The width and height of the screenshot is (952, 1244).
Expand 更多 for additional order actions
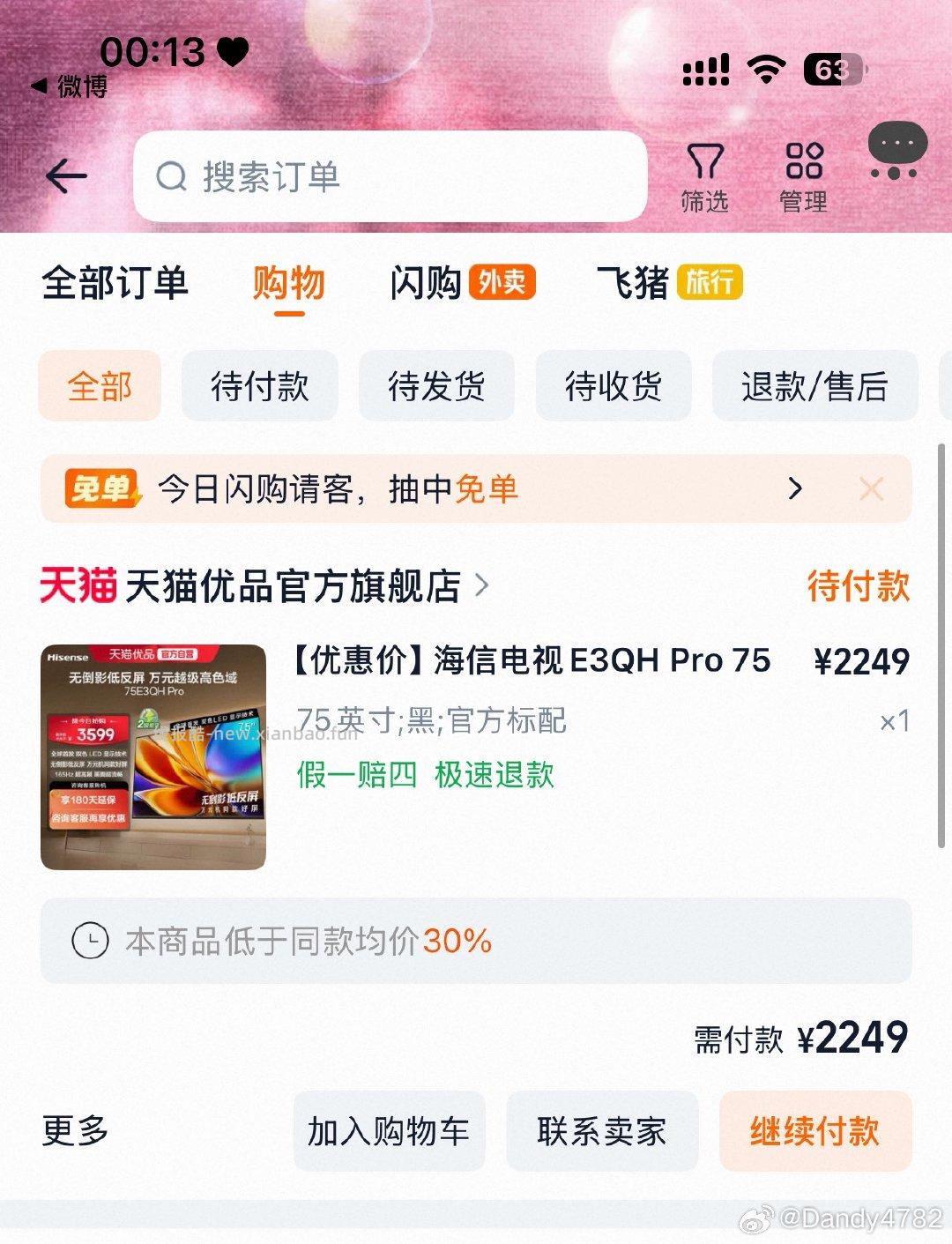pyautogui.click(x=75, y=1131)
